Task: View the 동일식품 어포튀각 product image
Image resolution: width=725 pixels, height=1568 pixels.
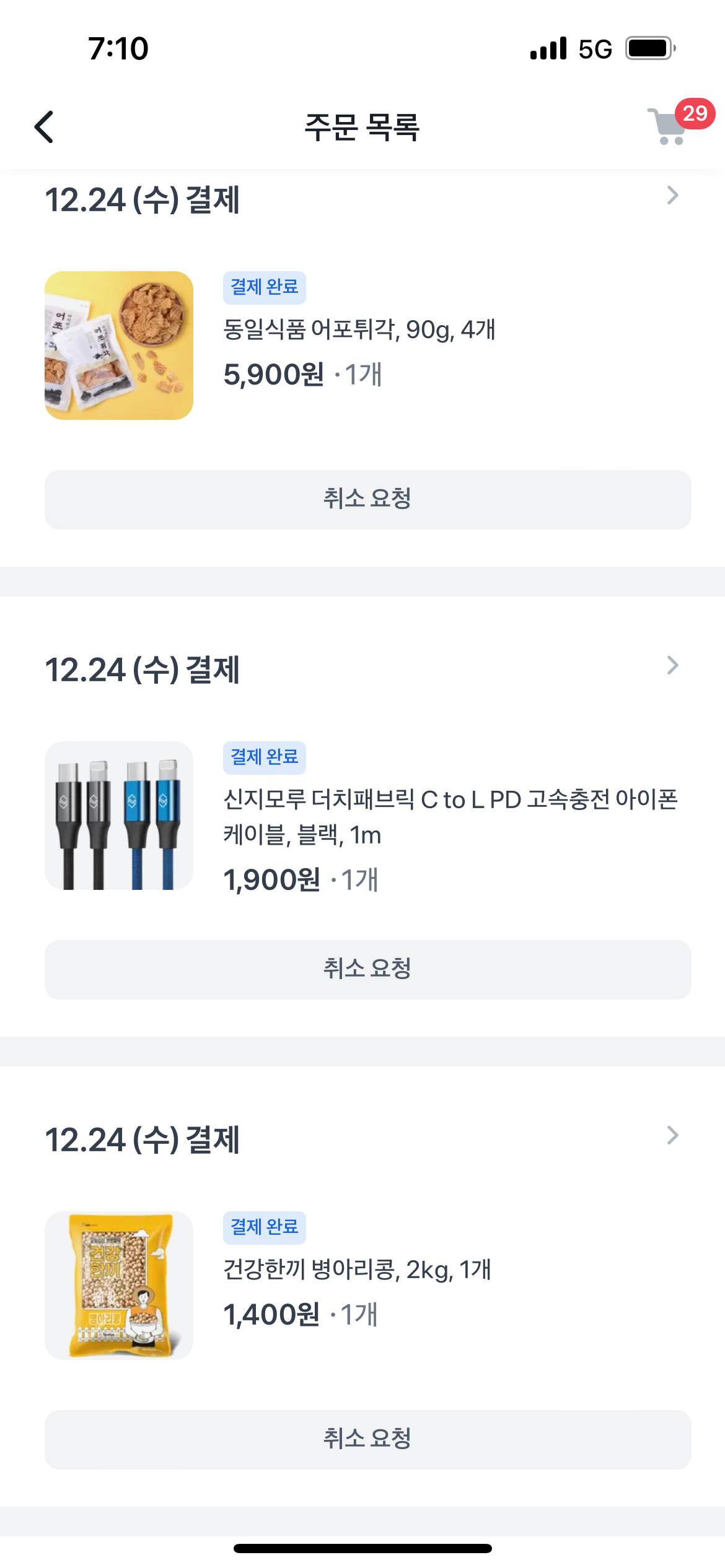Action: (x=119, y=346)
